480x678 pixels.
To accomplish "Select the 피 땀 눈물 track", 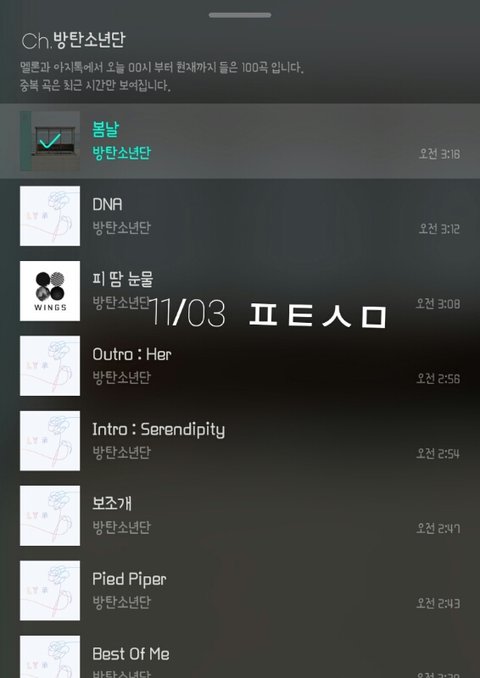I will click(x=240, y=291).
